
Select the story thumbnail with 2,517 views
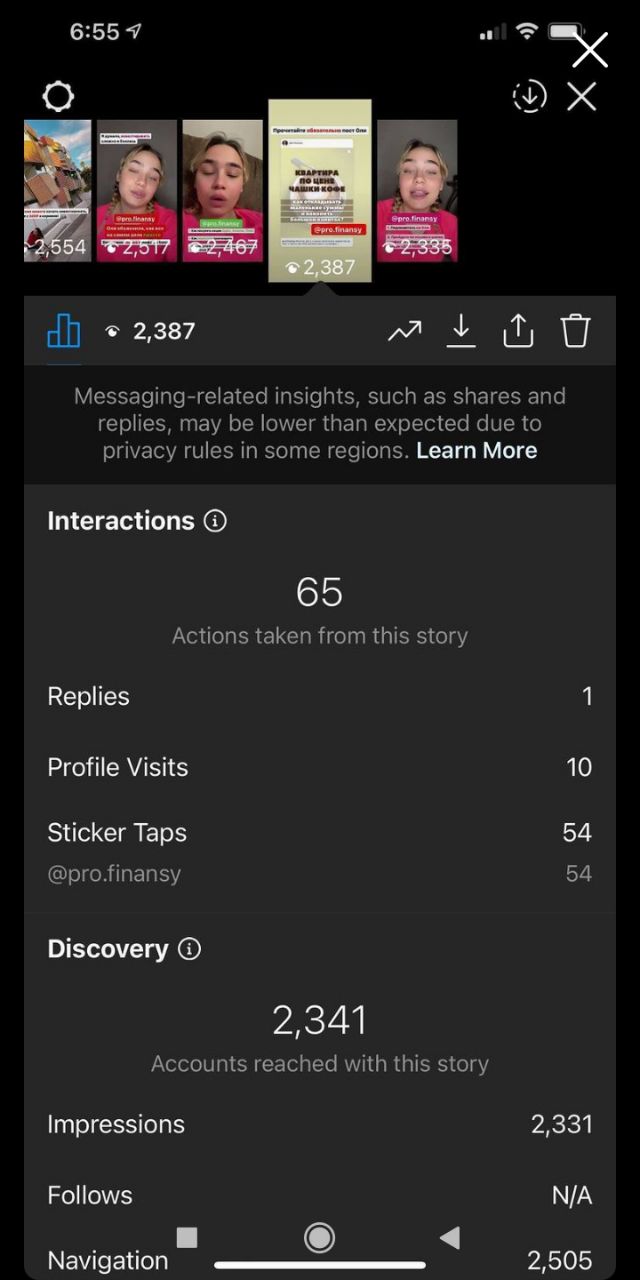click(x=137, y=191)
